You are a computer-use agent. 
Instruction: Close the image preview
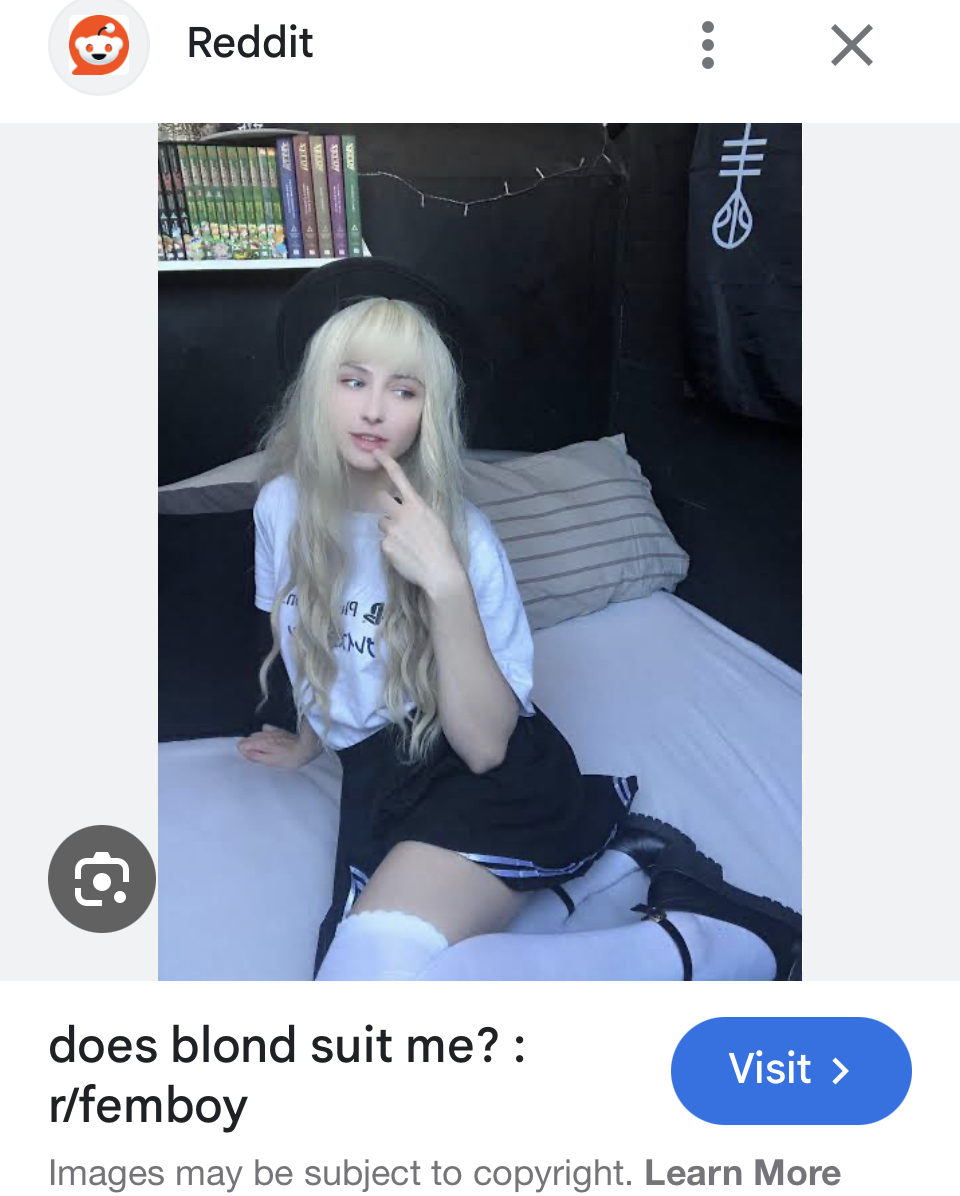[x=852, y=46]
